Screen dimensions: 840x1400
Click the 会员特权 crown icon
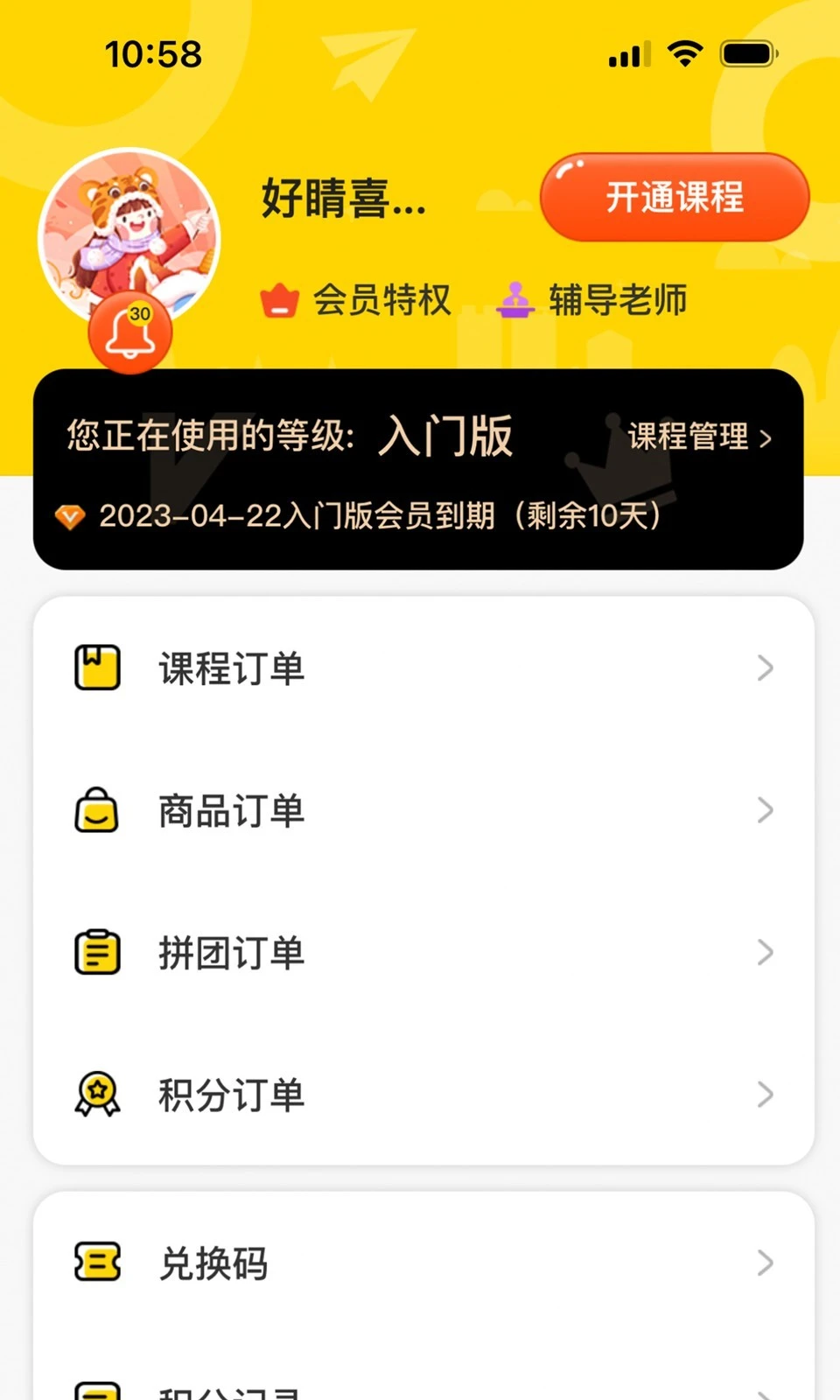pyautogui.click(x=278, y=300)
